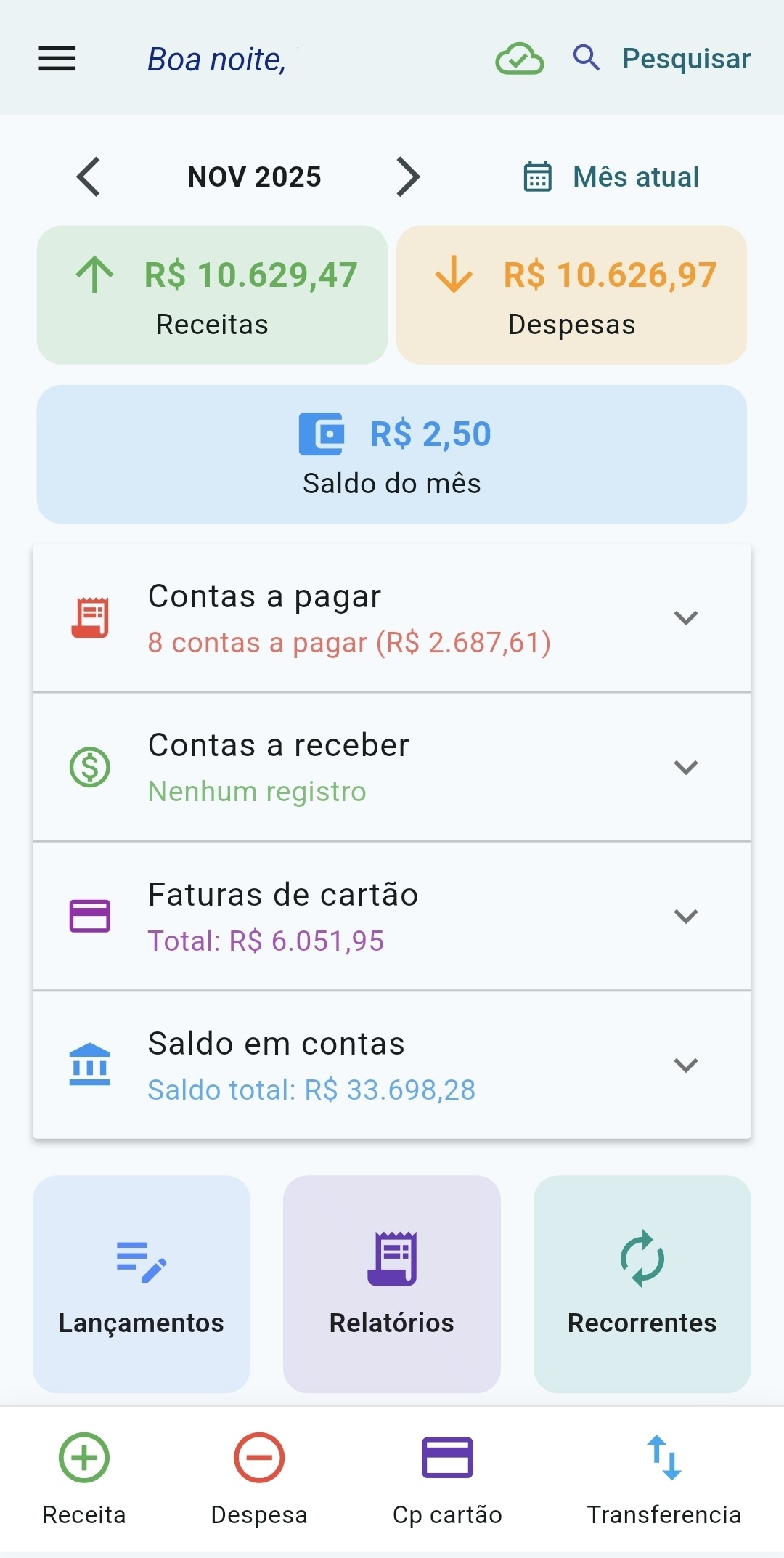Open Recorrentes transactions
Screen dimensions: 784x1558
click(642, 1282)
